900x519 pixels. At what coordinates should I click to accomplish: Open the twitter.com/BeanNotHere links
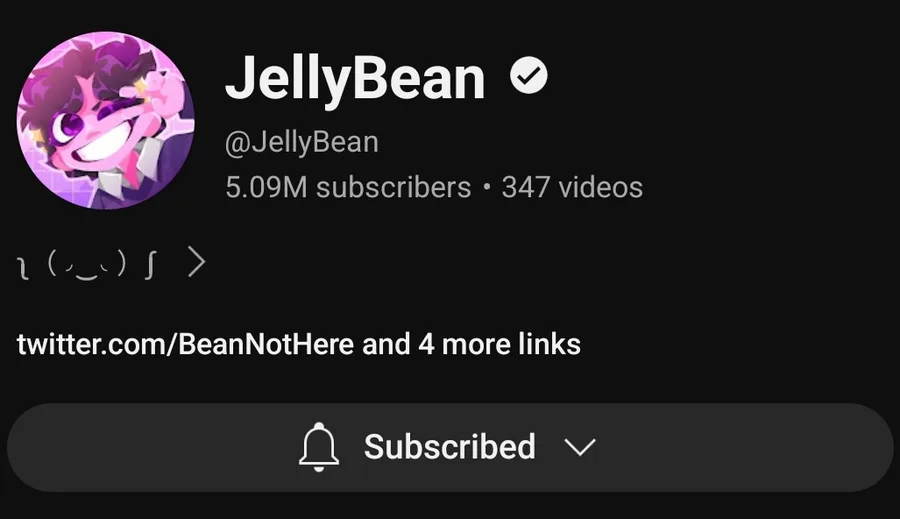298,344
